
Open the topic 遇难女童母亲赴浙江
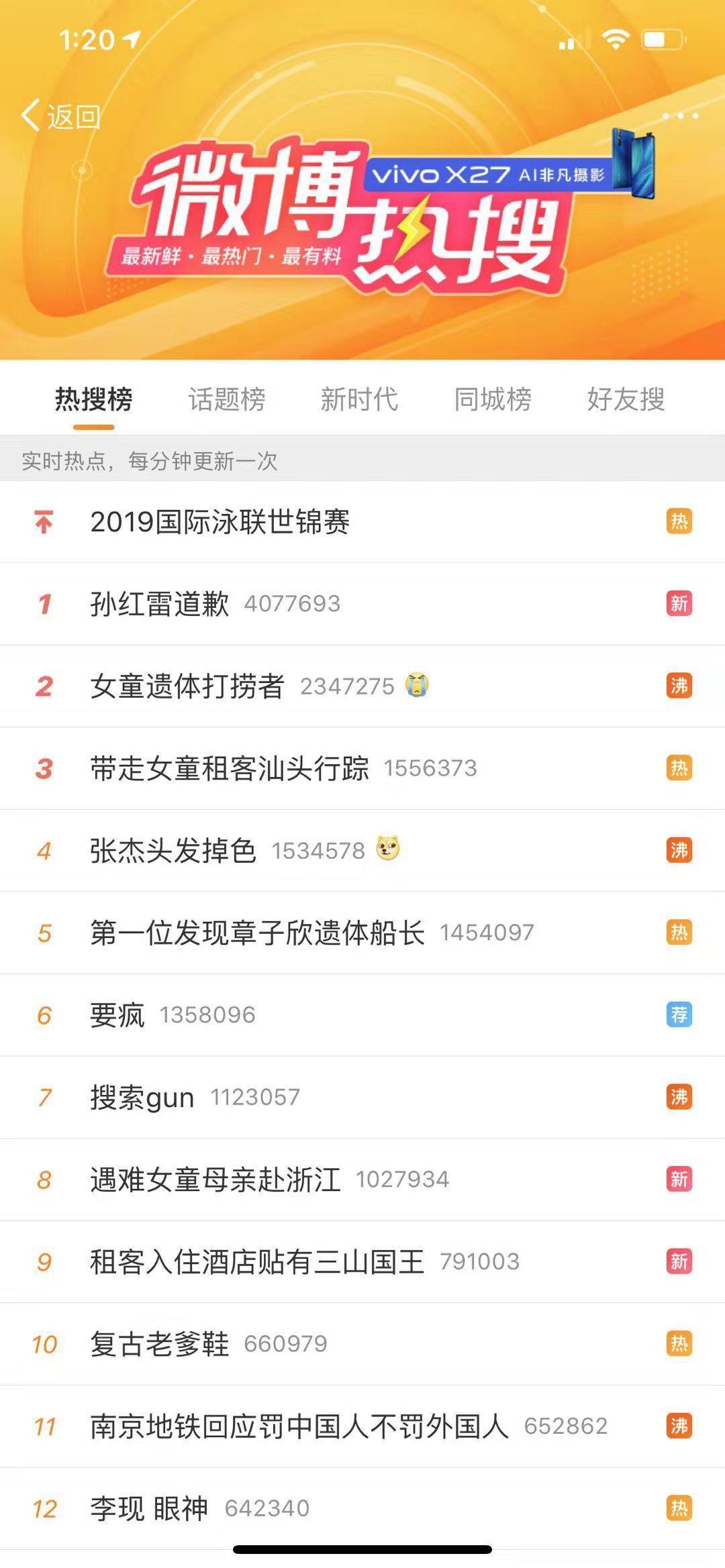[x=215, y=1180]
